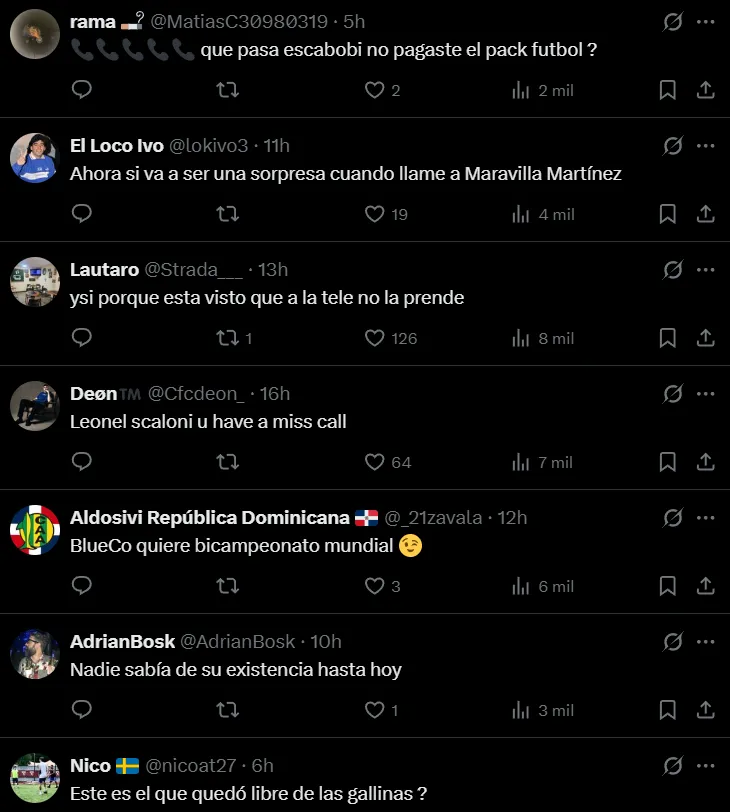The width and height of the screenshot is (730, 812).
Task: Like El Loco Ivo's Maravilla Martínez post
Action: (x=375, y=214)
